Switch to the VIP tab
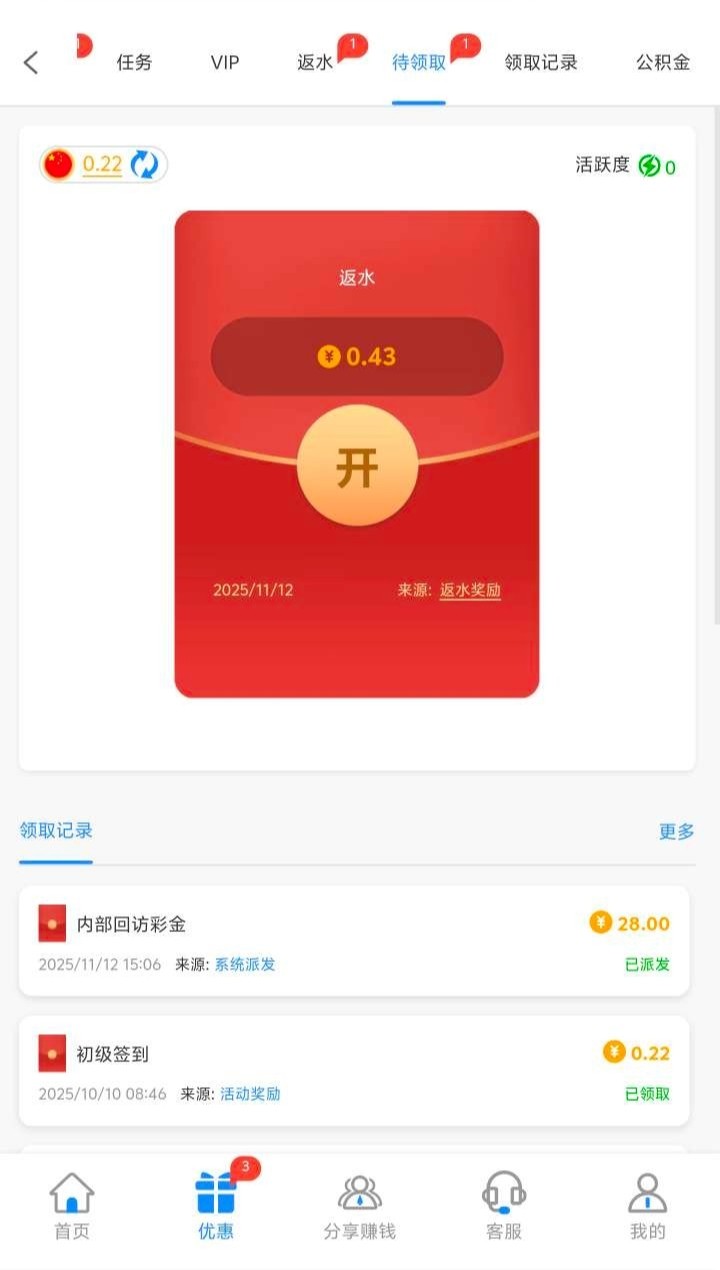Screen dimensions: 720x1270 coord(225,62)
